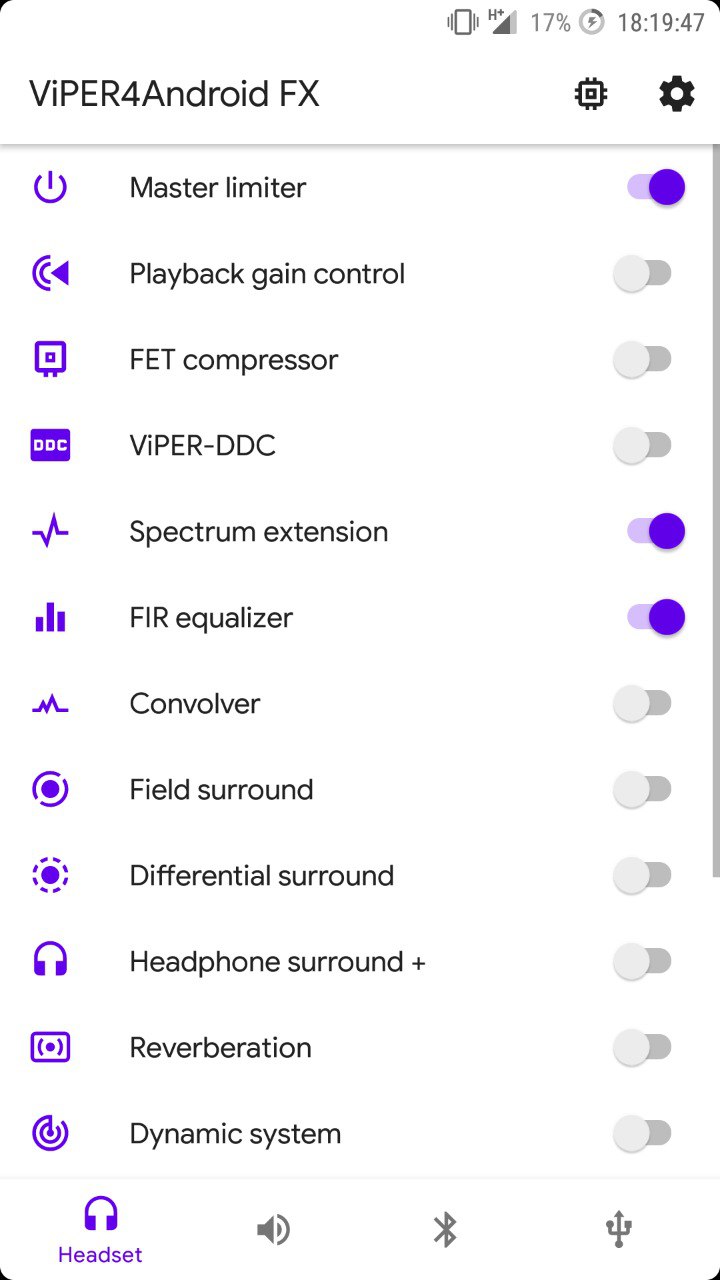Switch to the Bluetooth tab
The height and width of the screenshot is (1280, 720).
click(x=445, y=1229)
